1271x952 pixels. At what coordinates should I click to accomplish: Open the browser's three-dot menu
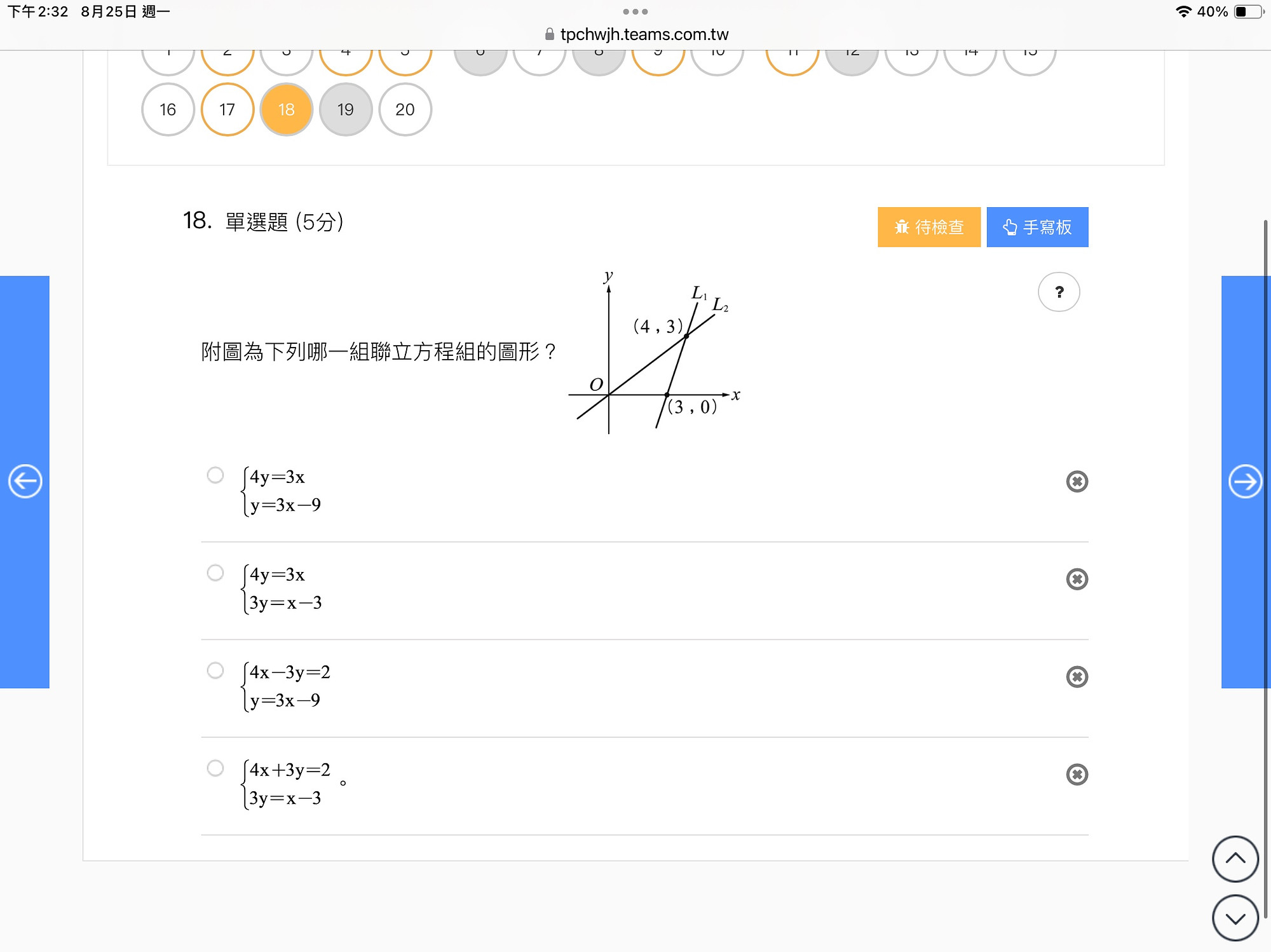click(635, 11)
